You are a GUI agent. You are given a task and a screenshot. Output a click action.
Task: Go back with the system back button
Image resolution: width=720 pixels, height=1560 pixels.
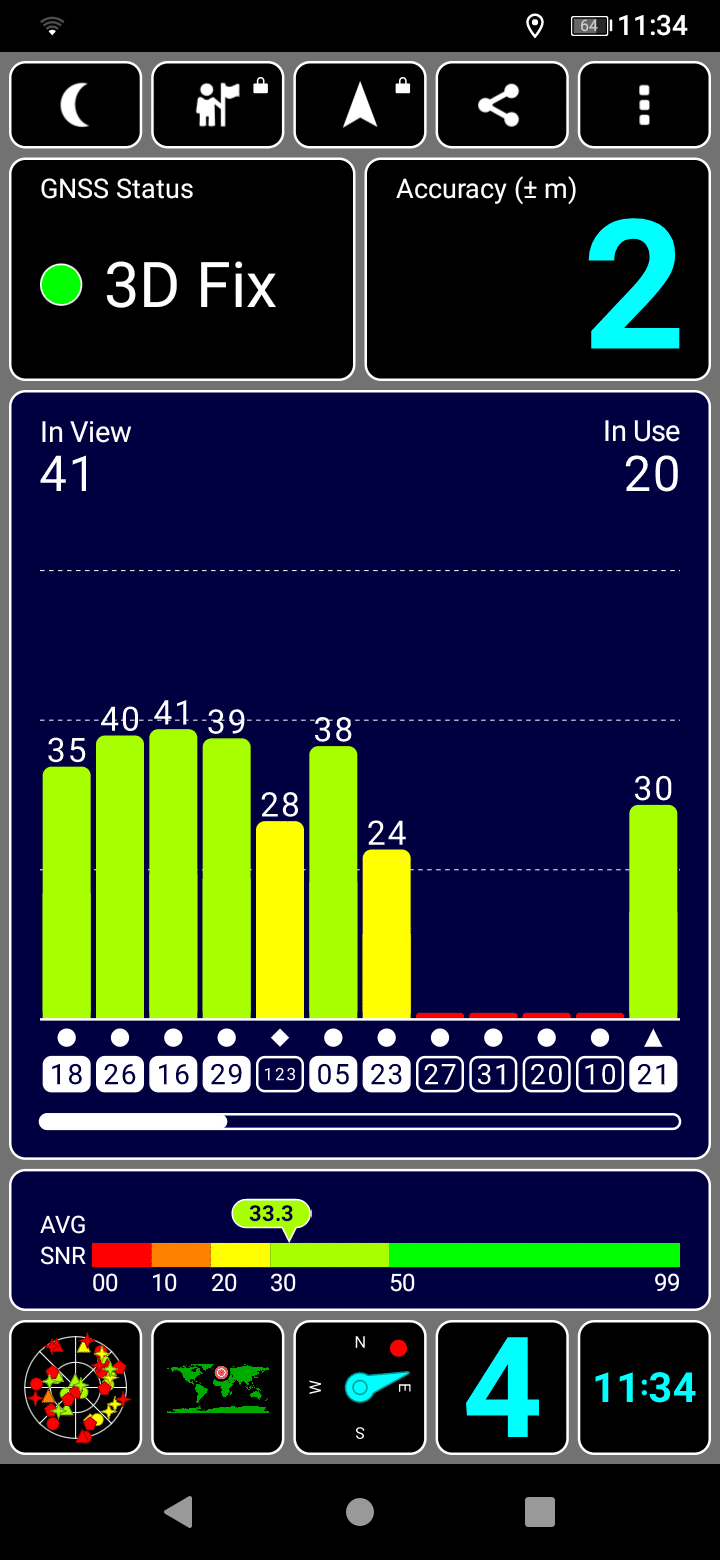coord(179,1511)
